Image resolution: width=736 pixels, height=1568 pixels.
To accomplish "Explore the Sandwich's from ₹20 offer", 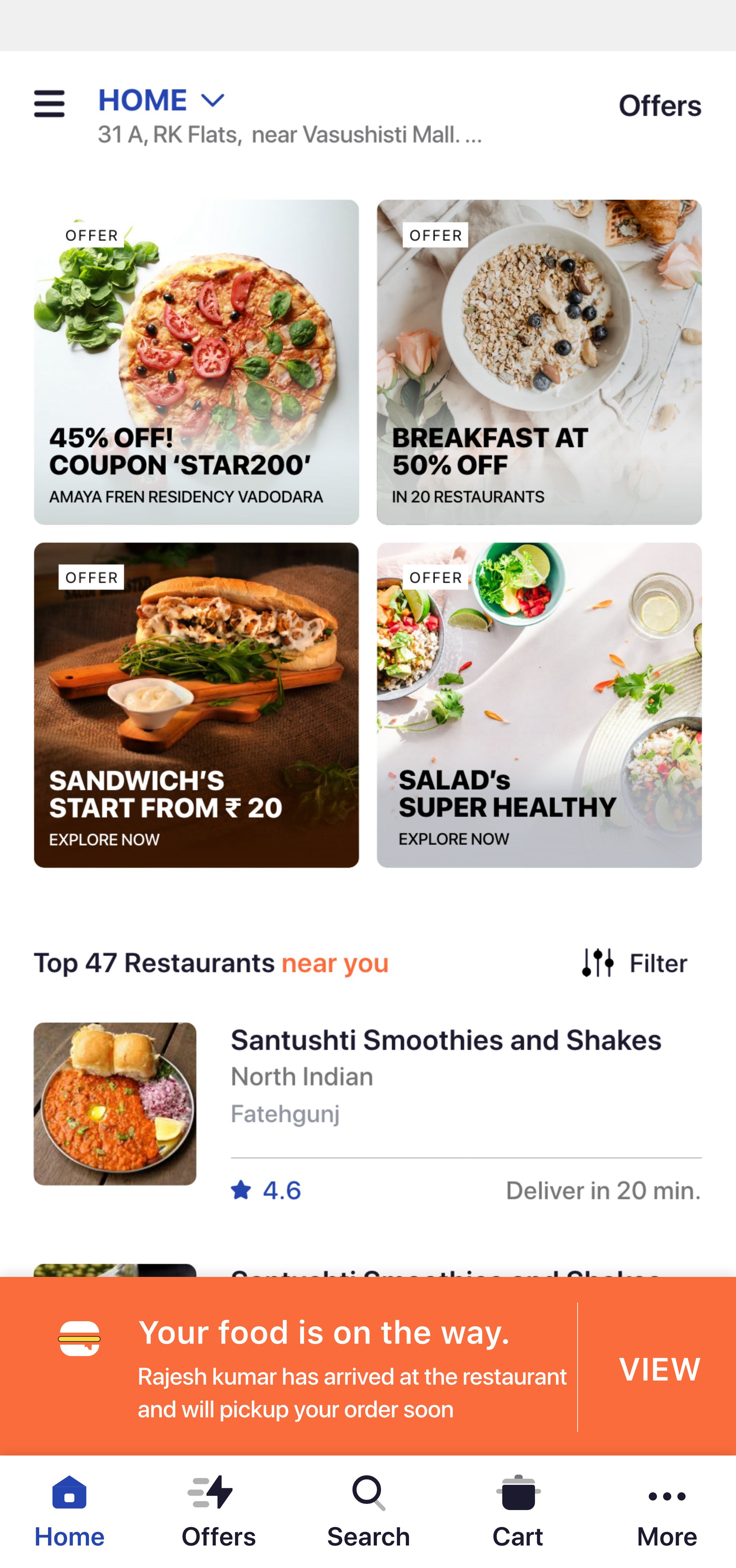I will [x=196, y=705].
